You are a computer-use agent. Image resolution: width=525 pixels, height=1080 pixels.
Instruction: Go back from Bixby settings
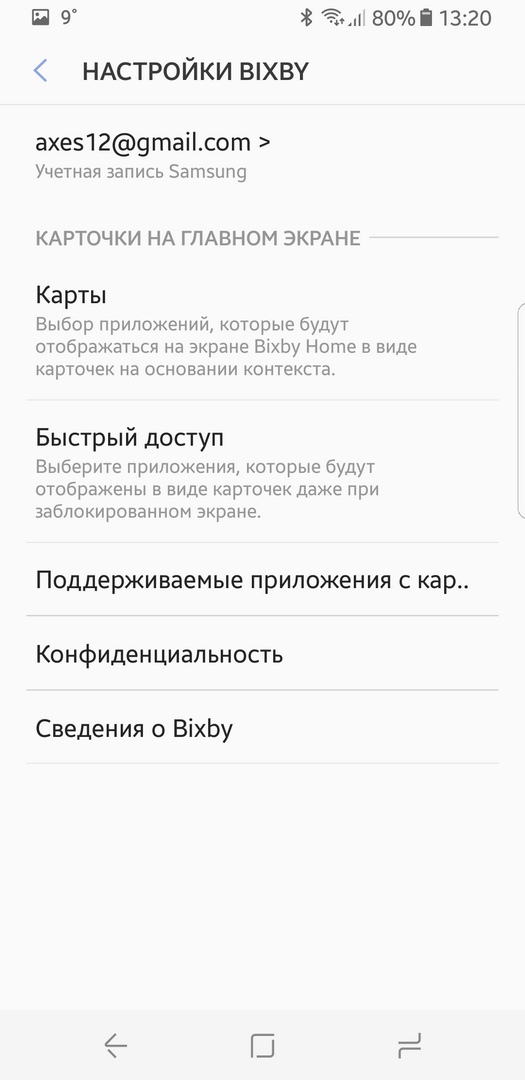coord(41,72)
